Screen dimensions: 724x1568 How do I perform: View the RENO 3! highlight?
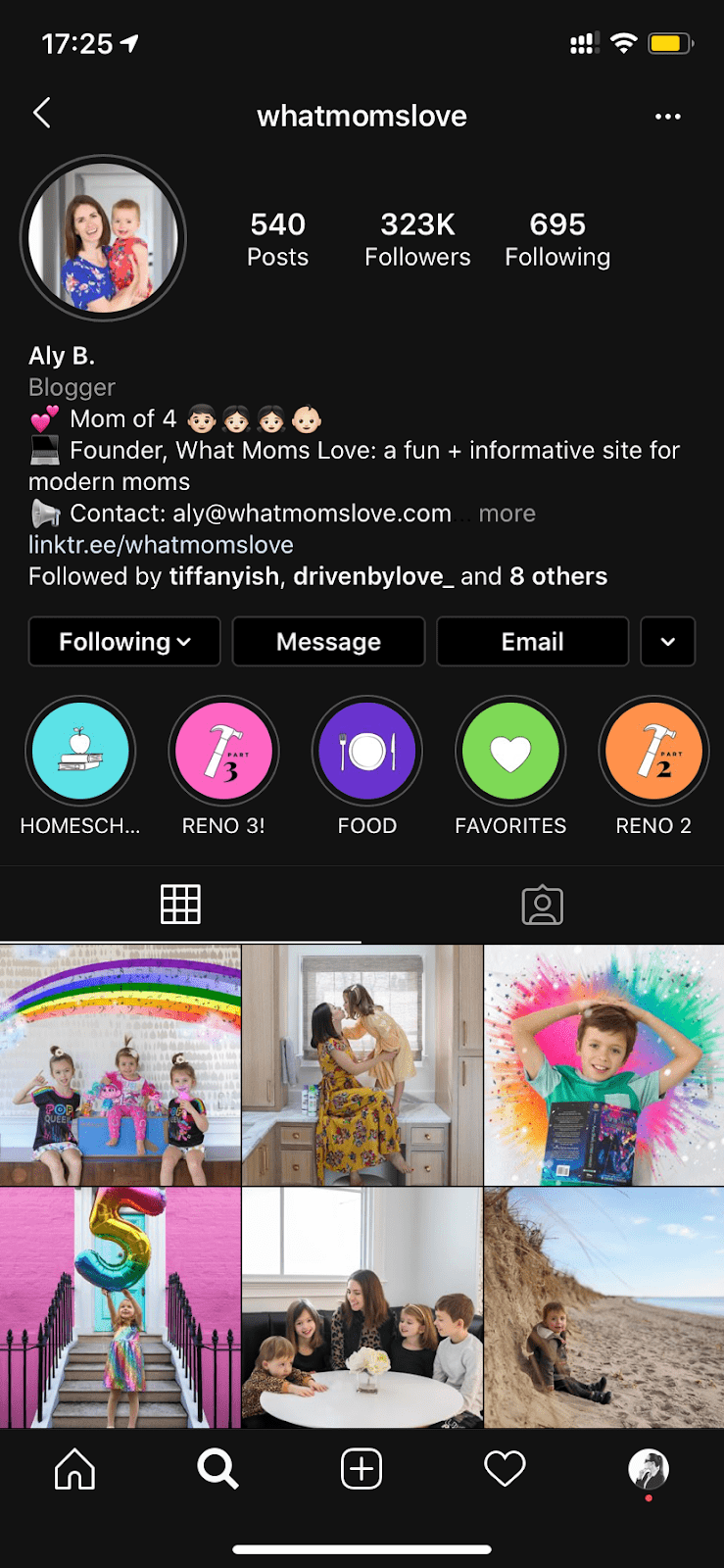(x=223, y=752)
